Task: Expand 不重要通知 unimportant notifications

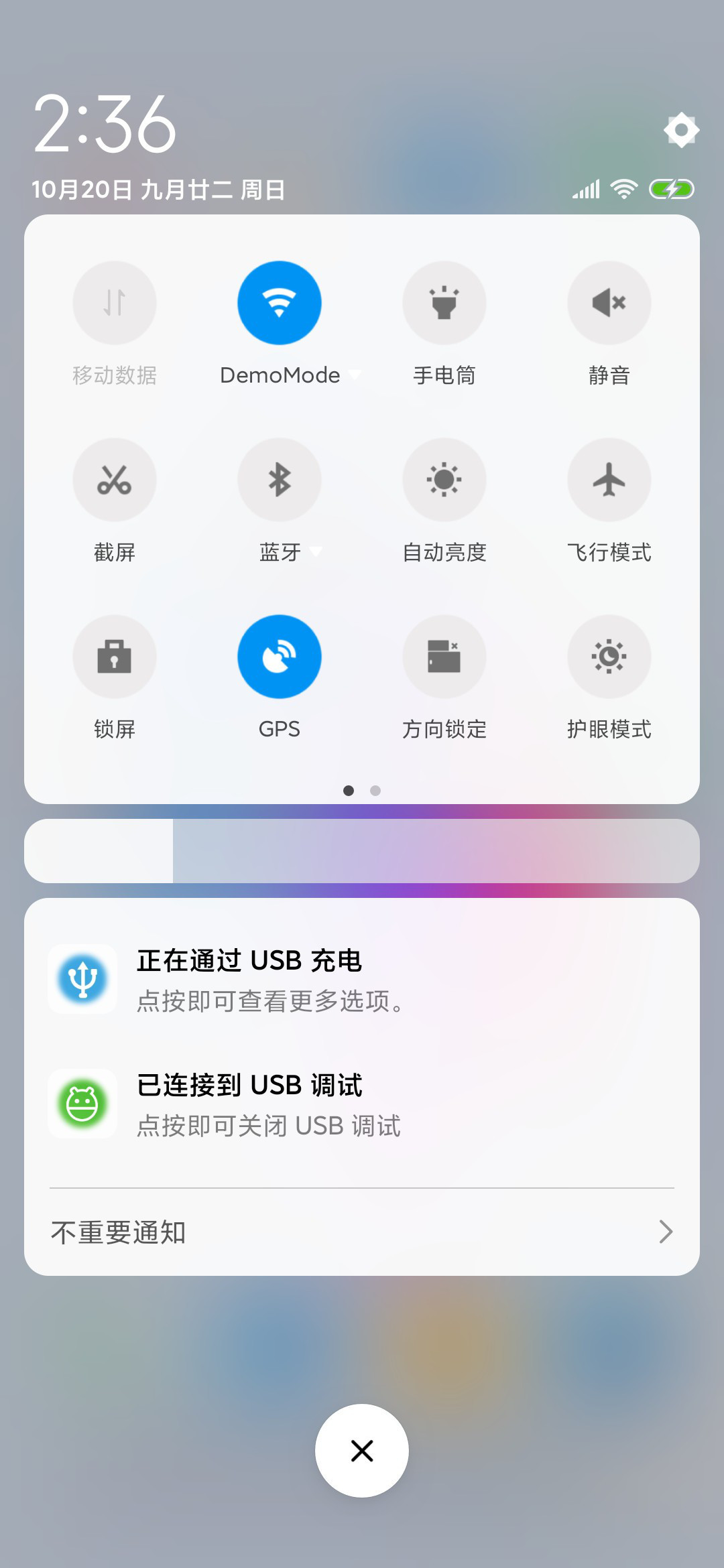Action: coord(362,1232)
